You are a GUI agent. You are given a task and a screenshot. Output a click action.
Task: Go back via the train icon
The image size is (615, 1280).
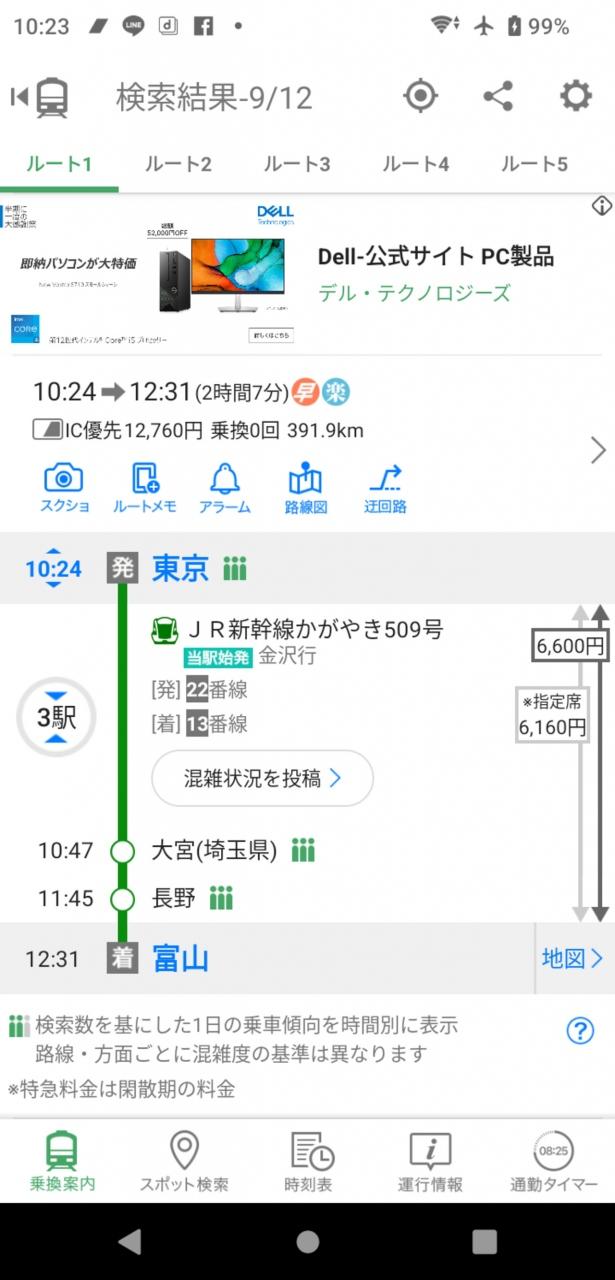click(42, 97)
